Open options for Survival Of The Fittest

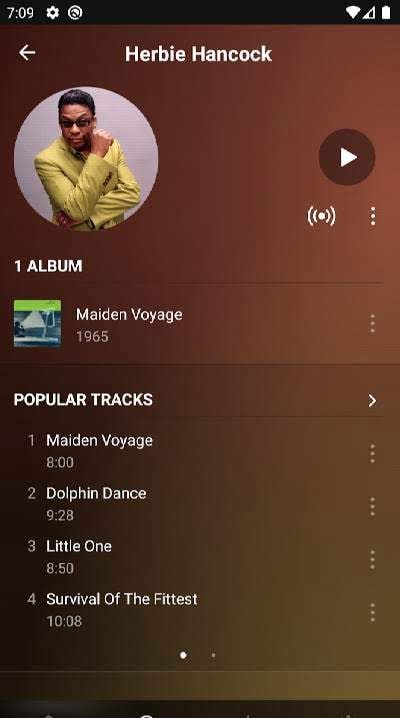[373, 613]
